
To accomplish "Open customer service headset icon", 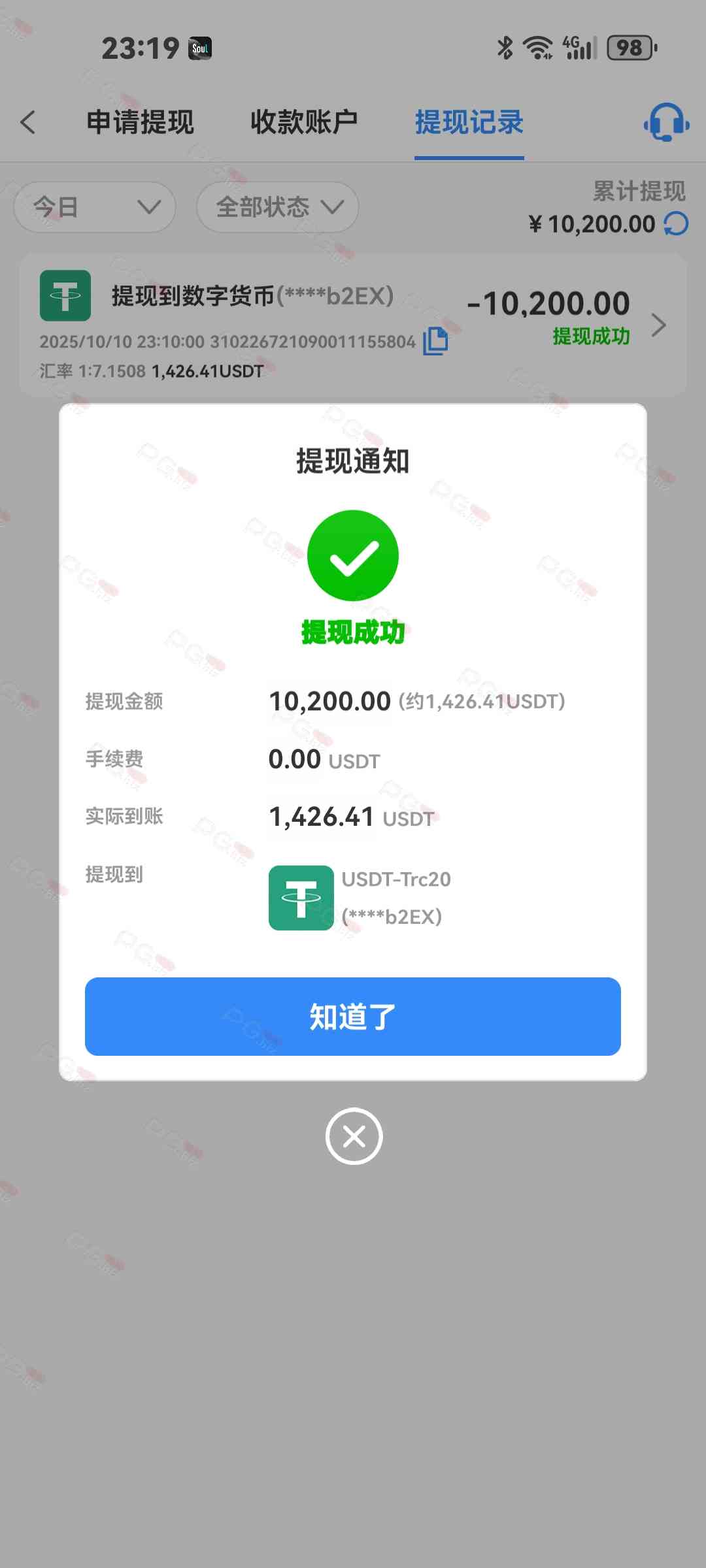I will click(665, 122).
